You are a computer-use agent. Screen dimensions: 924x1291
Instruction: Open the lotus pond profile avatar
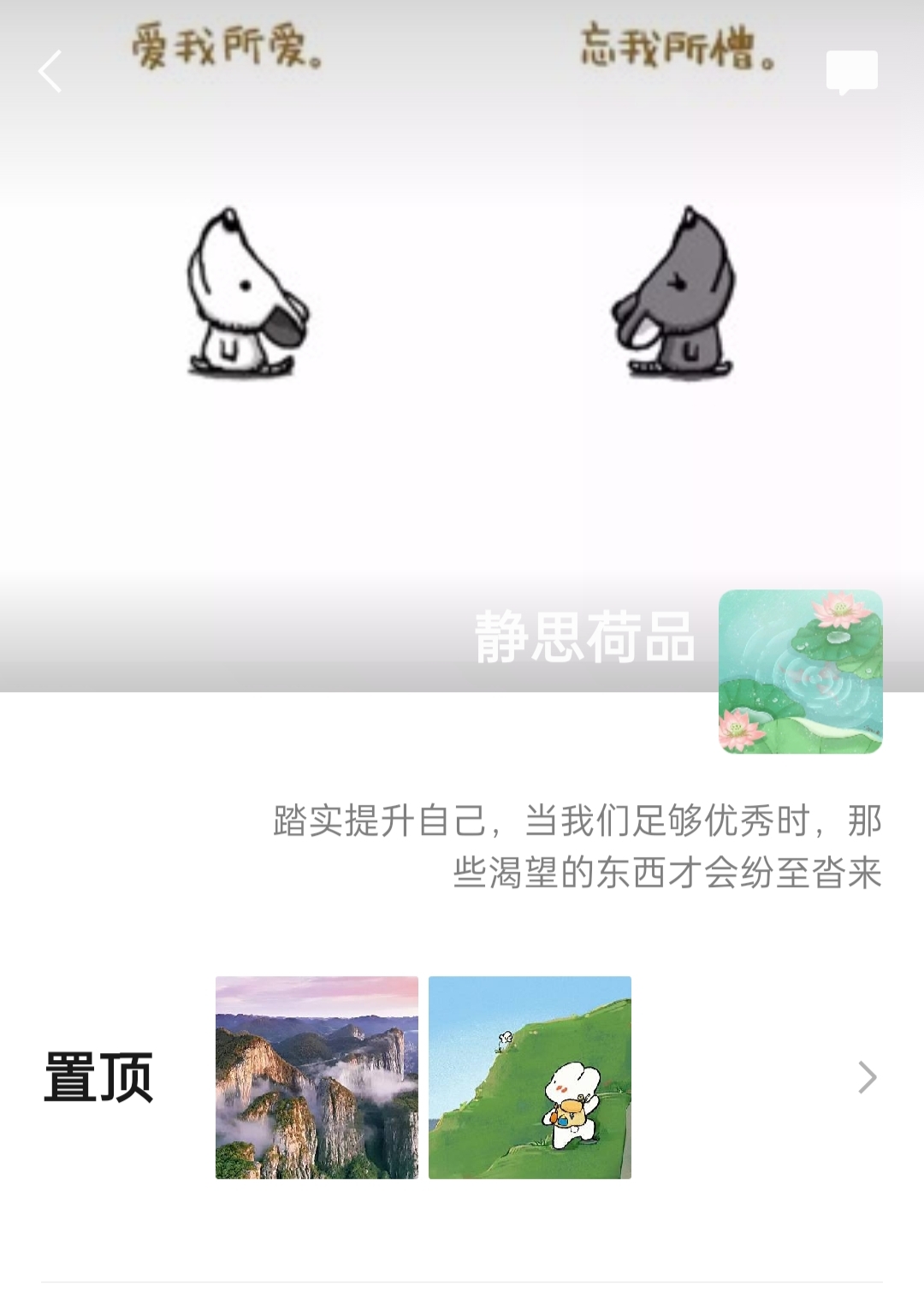coord(800,672)
